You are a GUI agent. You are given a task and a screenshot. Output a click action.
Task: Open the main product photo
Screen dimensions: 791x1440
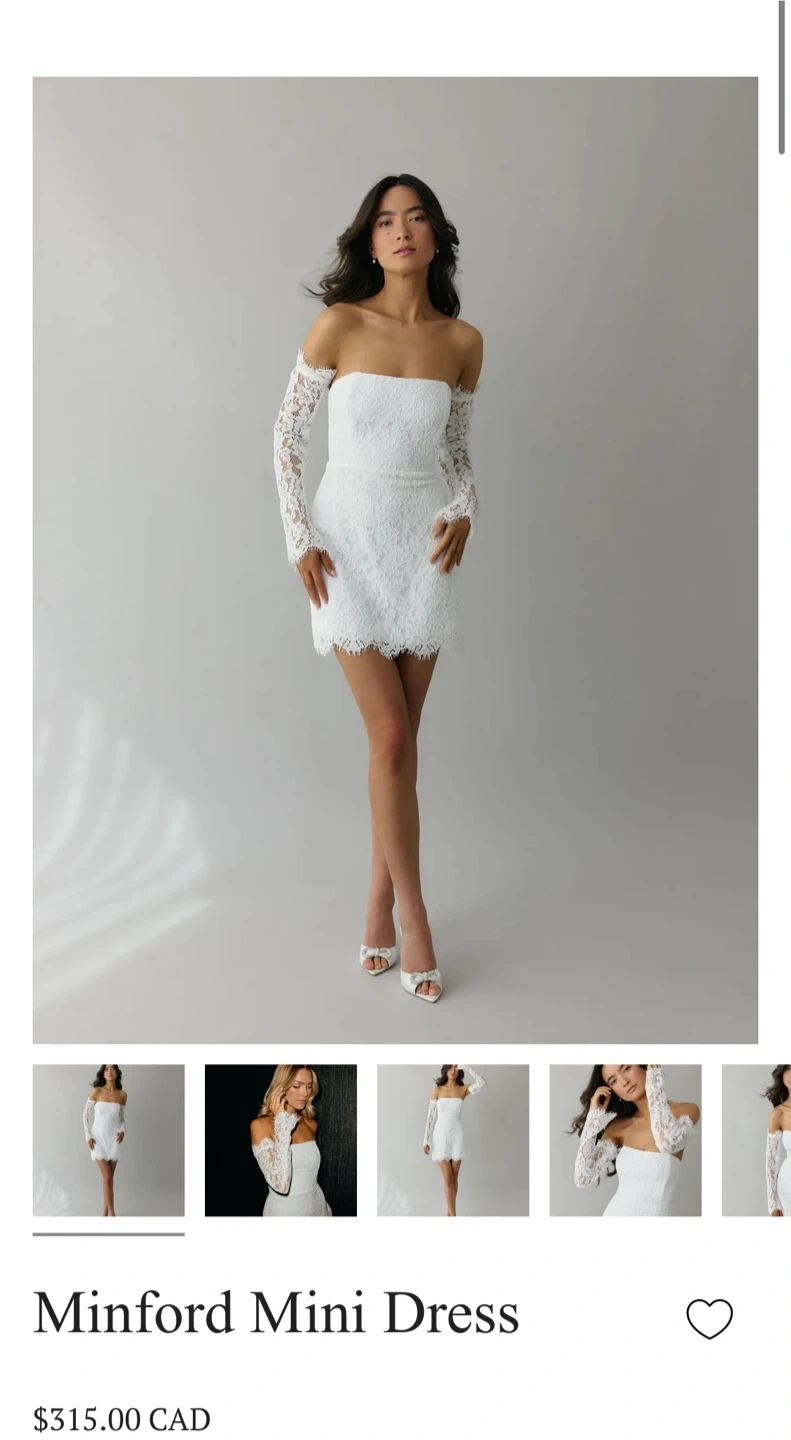(395, 560)
